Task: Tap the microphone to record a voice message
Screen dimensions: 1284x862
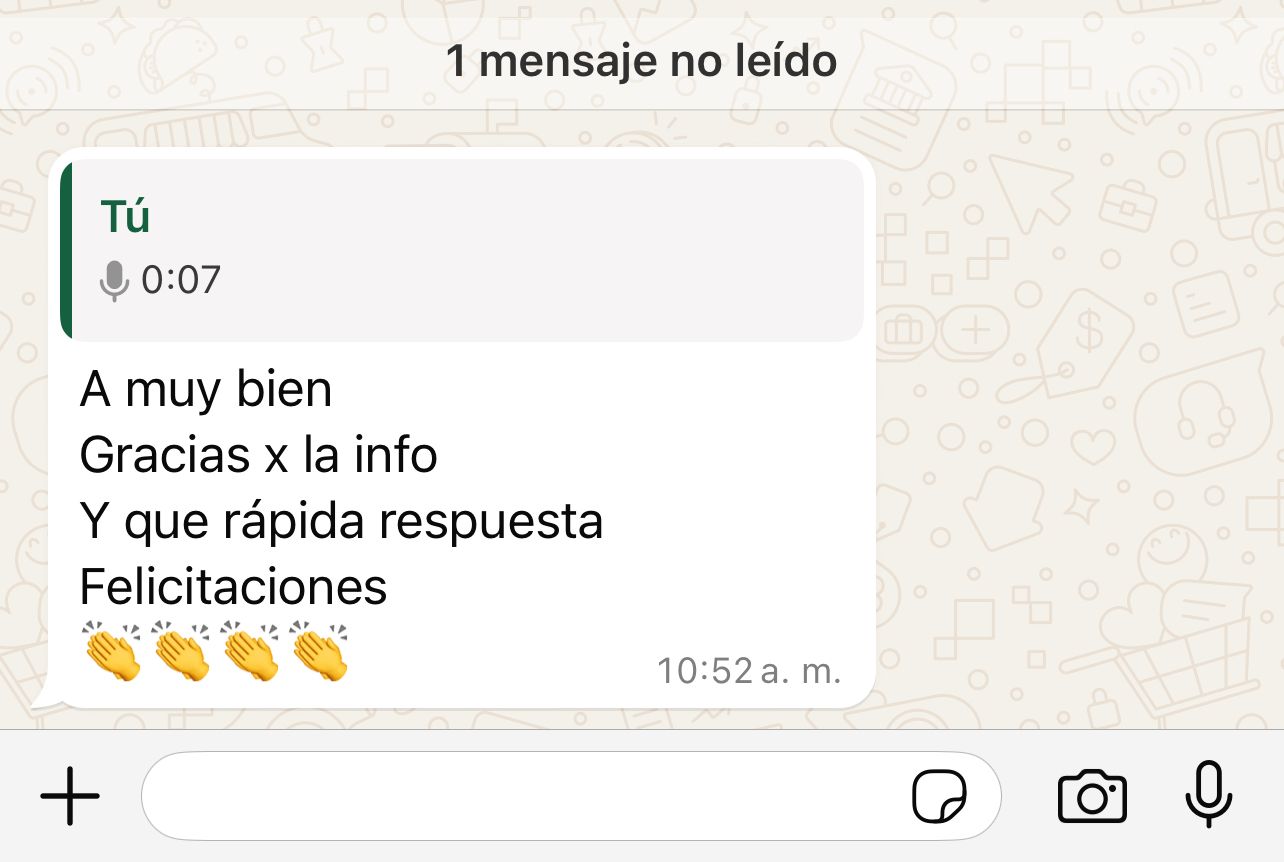Action: coord(1208,795)
